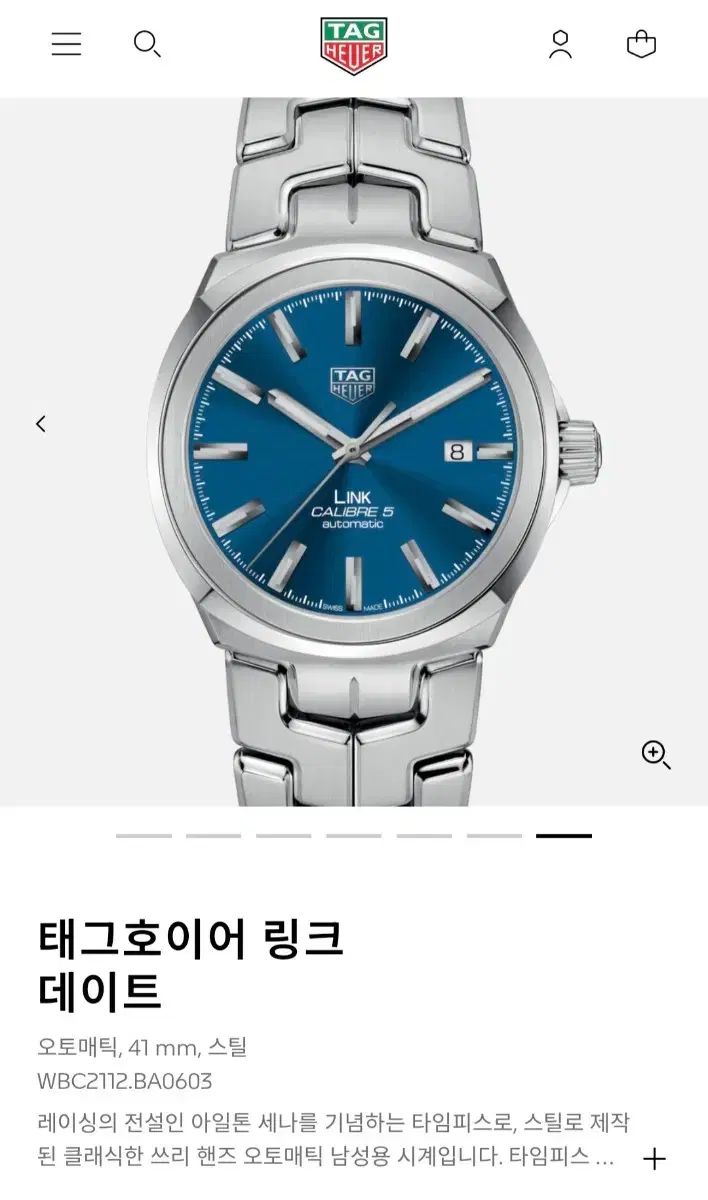Image resolution: width=708 pixels, height=1200 pixels.
Task: Open the hamburger menu
Action: click(x=66, y=44)
